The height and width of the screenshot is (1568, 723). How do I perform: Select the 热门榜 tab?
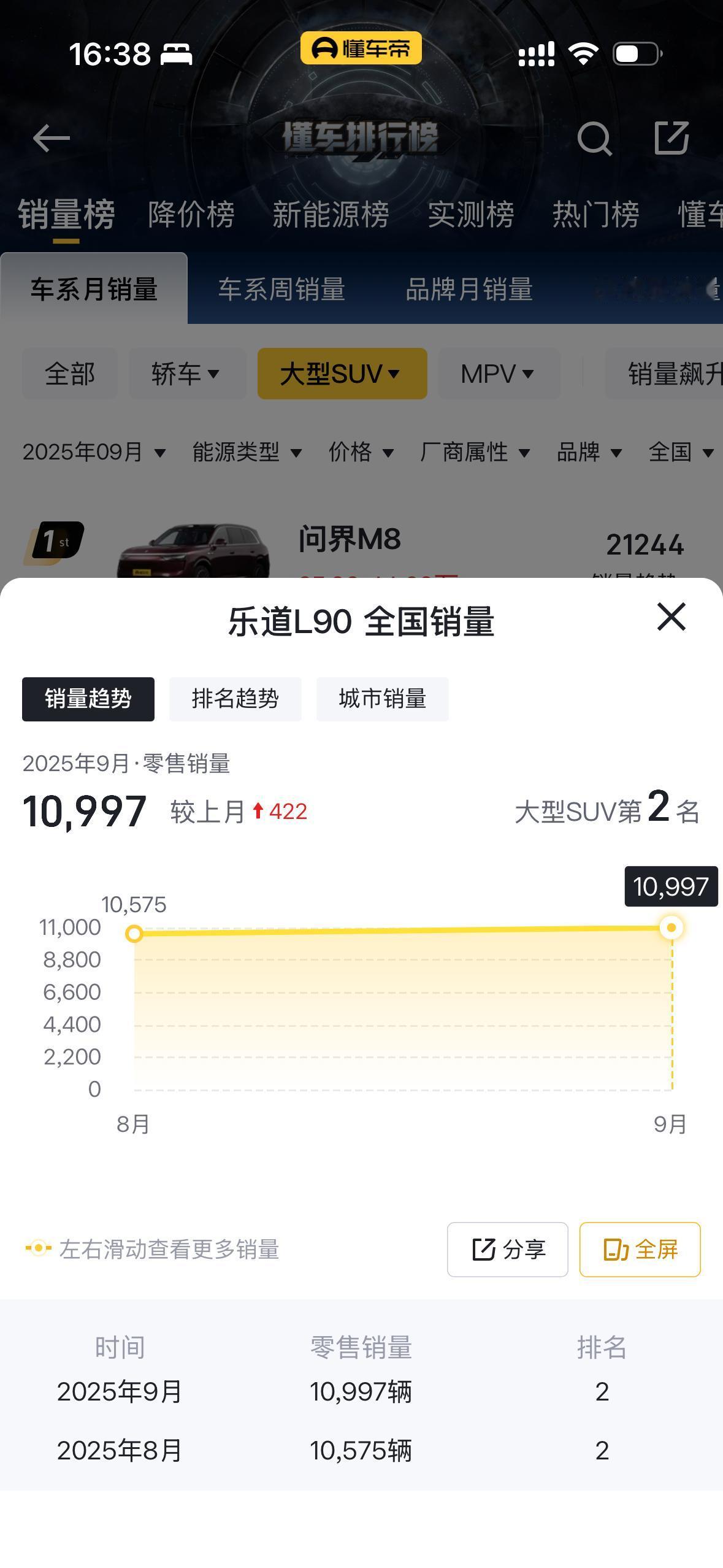(x=596, y=215)
